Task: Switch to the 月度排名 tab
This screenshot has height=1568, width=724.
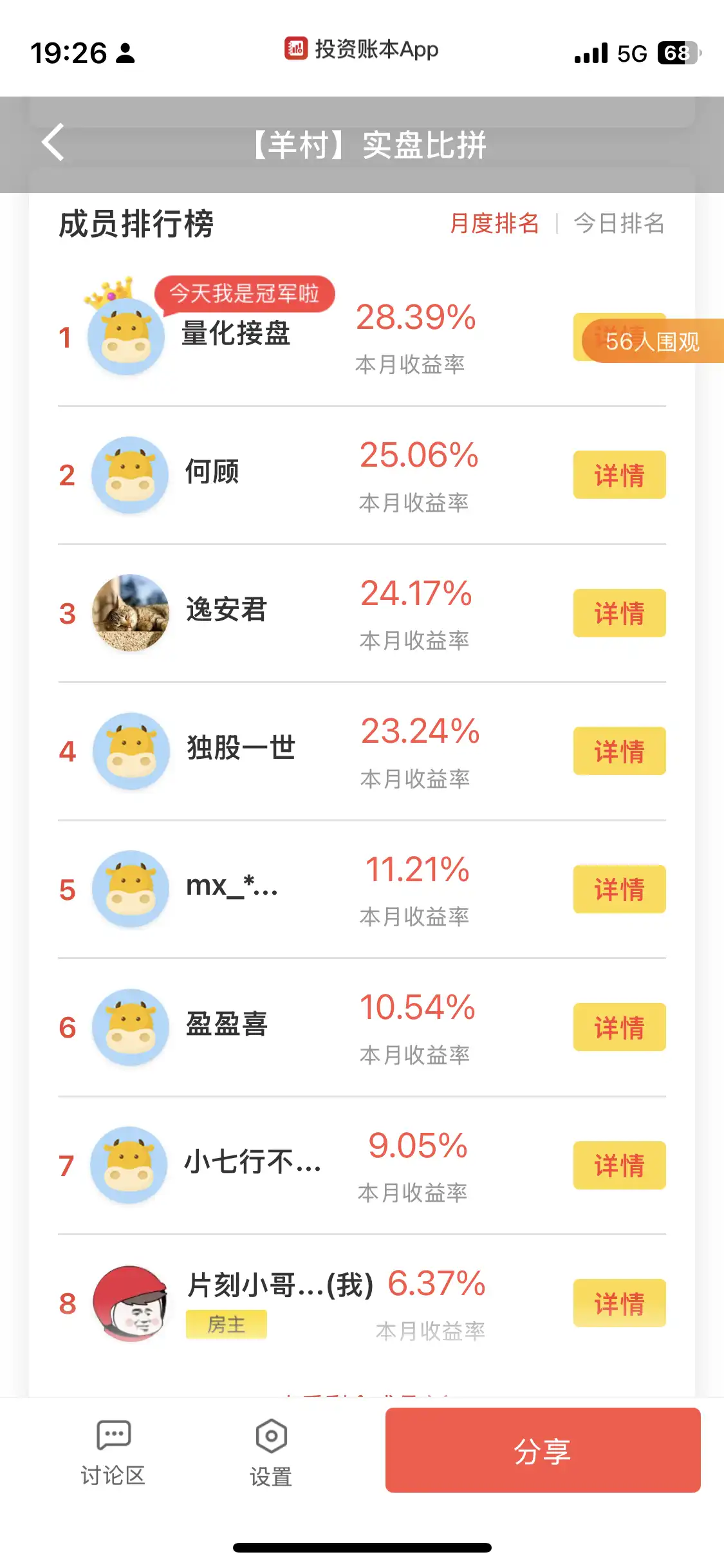Action: [494, 223]
